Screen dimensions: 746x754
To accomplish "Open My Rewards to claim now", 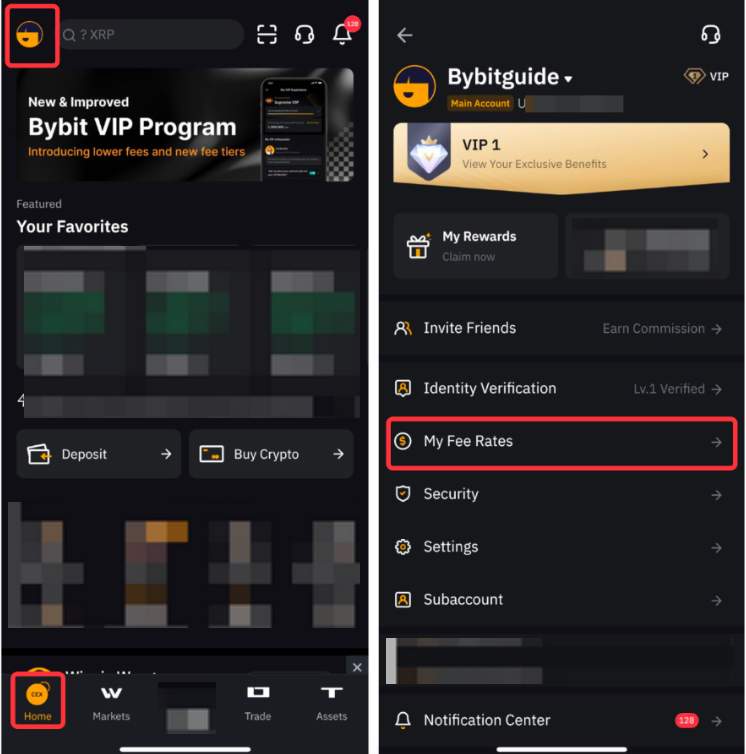I will pyautogui.click(x=475, y=246).
